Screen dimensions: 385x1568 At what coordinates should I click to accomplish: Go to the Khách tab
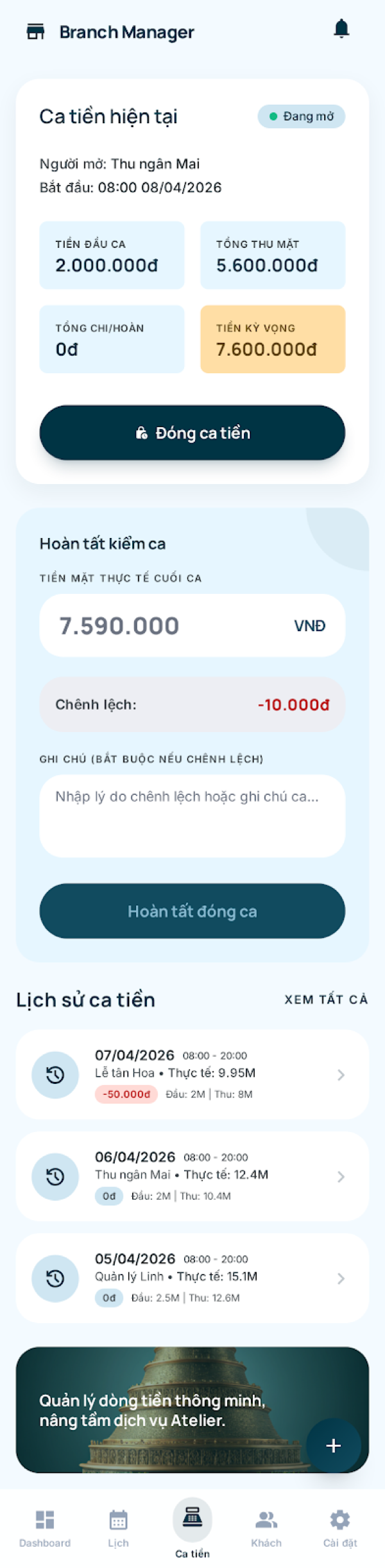(266, 1528)
